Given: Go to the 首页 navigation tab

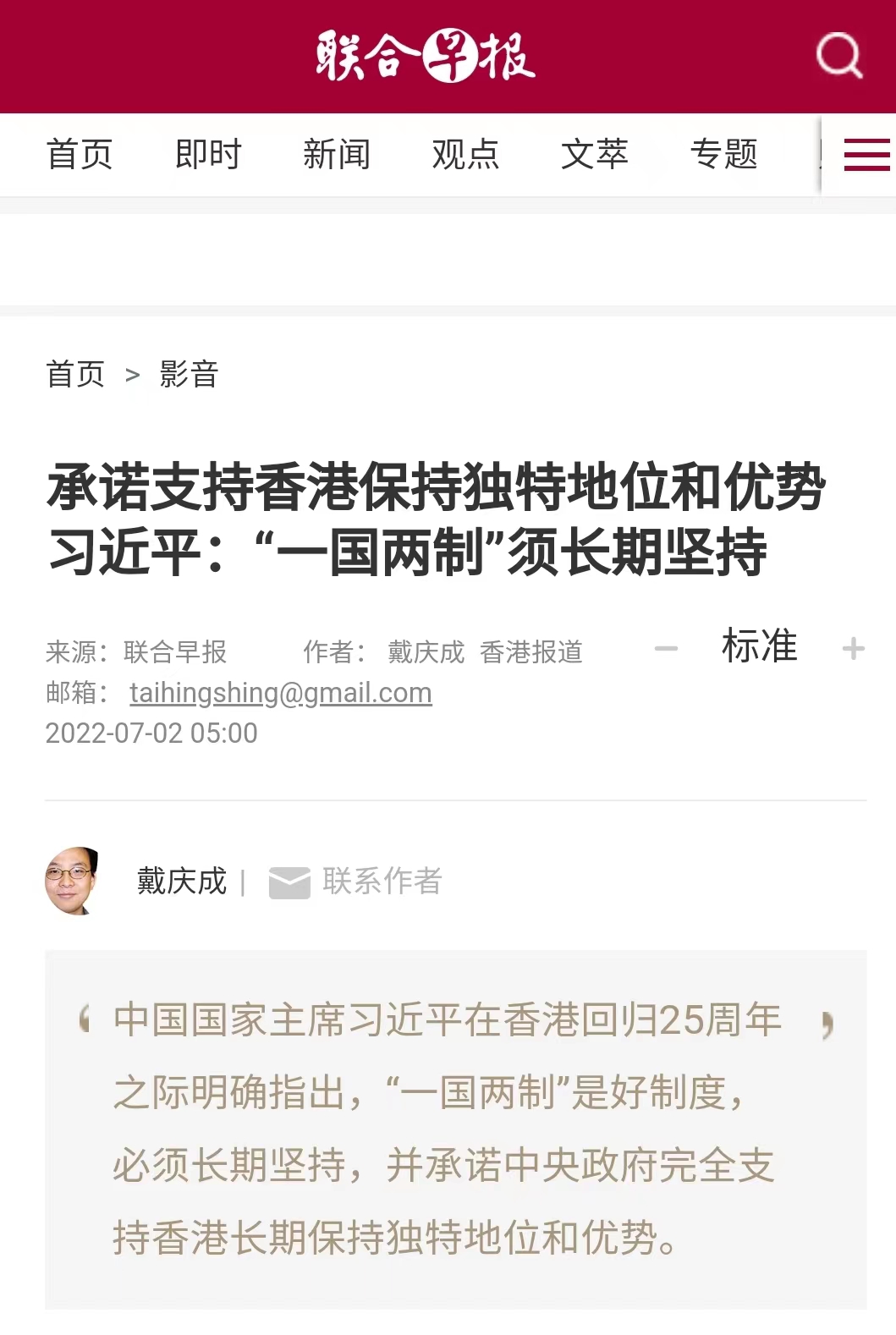Looking at the screenshot, I should click(x=80, y=155).
